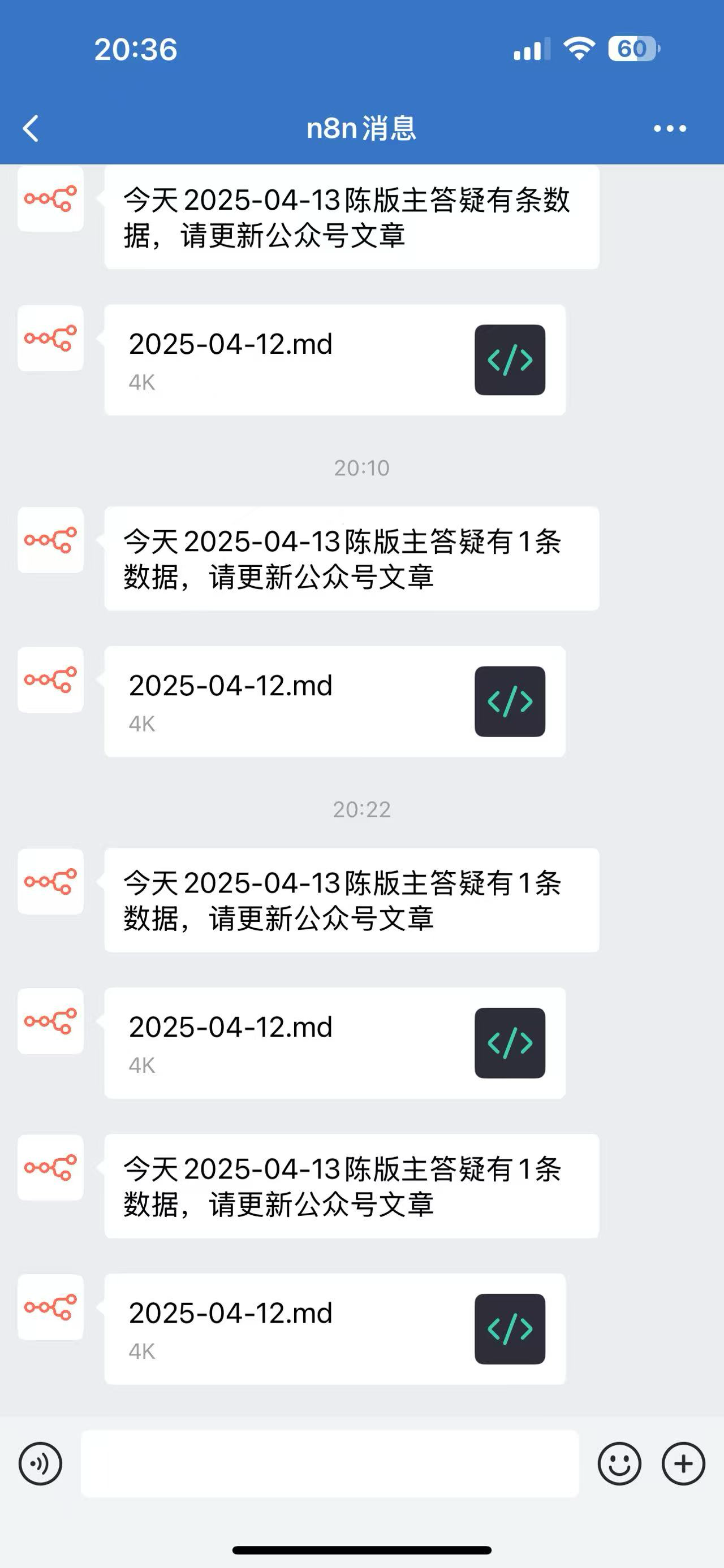Screen dimensions: 724x1568
Task: Open the plus attachment menu
Action: pyautogui.click(x=683, y=1463)
